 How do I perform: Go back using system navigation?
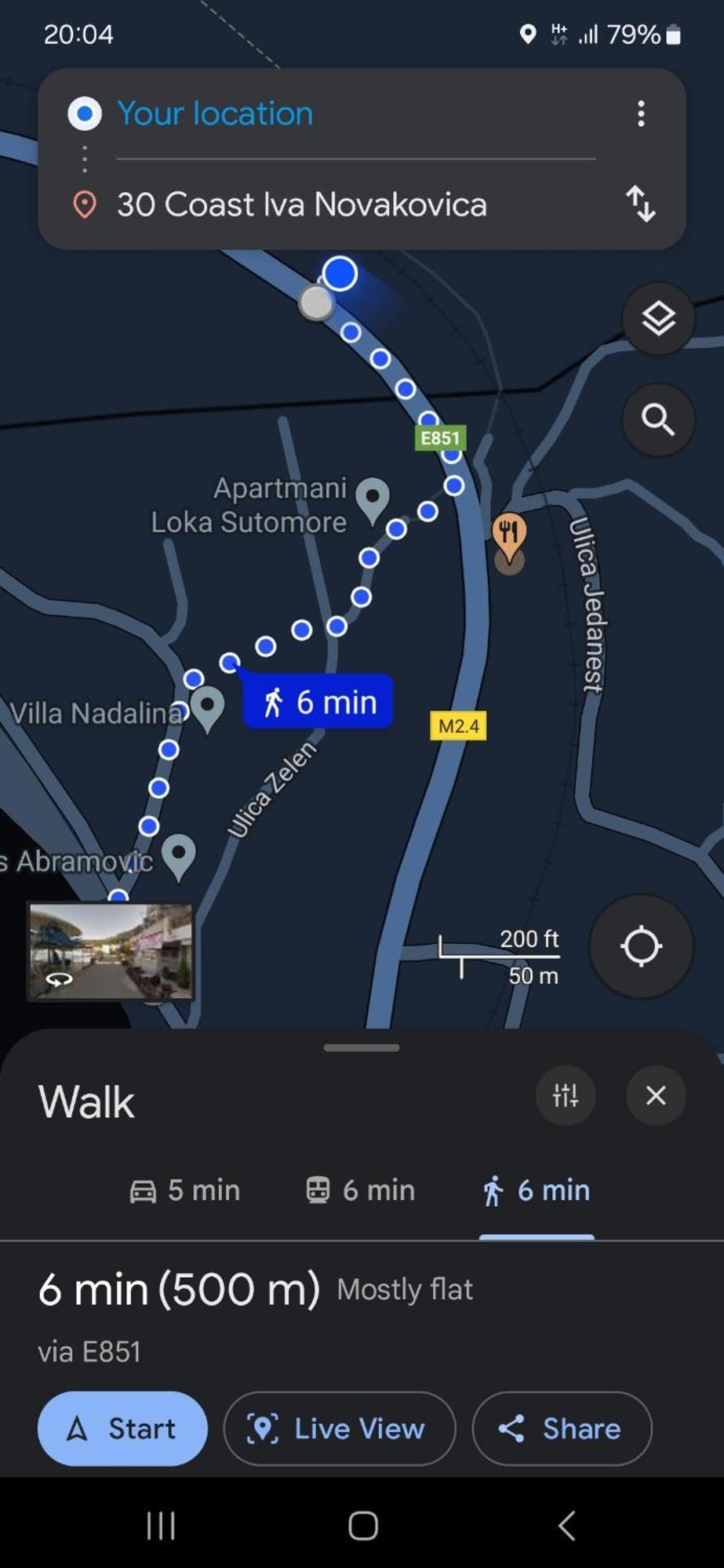pyautogui.click(x=566, y=1526)
